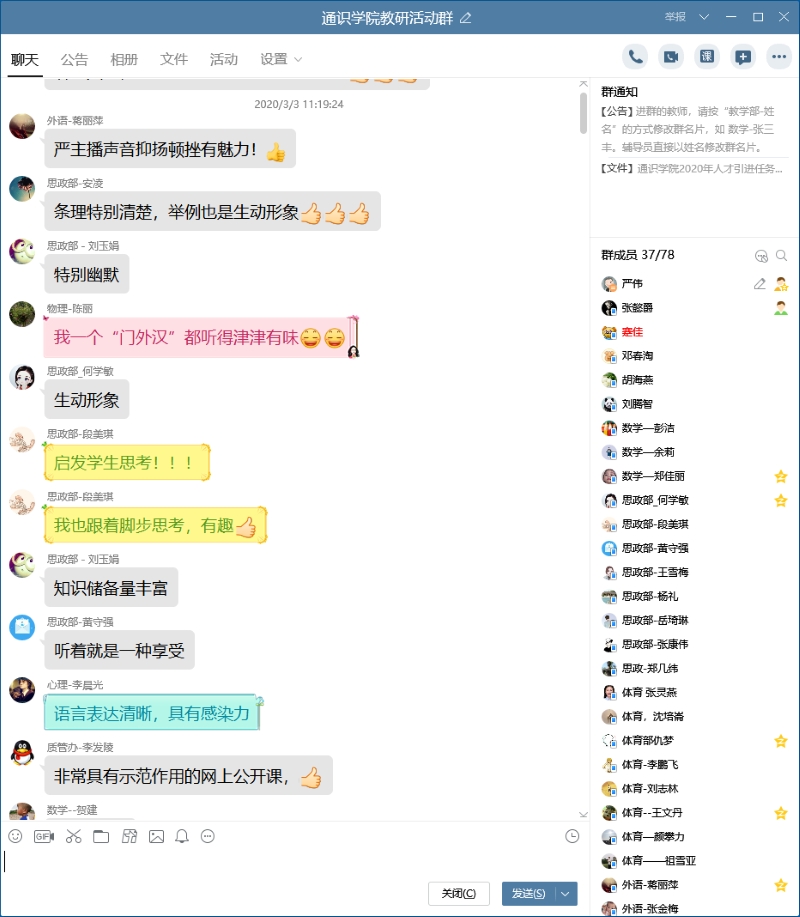Open the 公告 tab
800x917 pixels.
(74, 59)
